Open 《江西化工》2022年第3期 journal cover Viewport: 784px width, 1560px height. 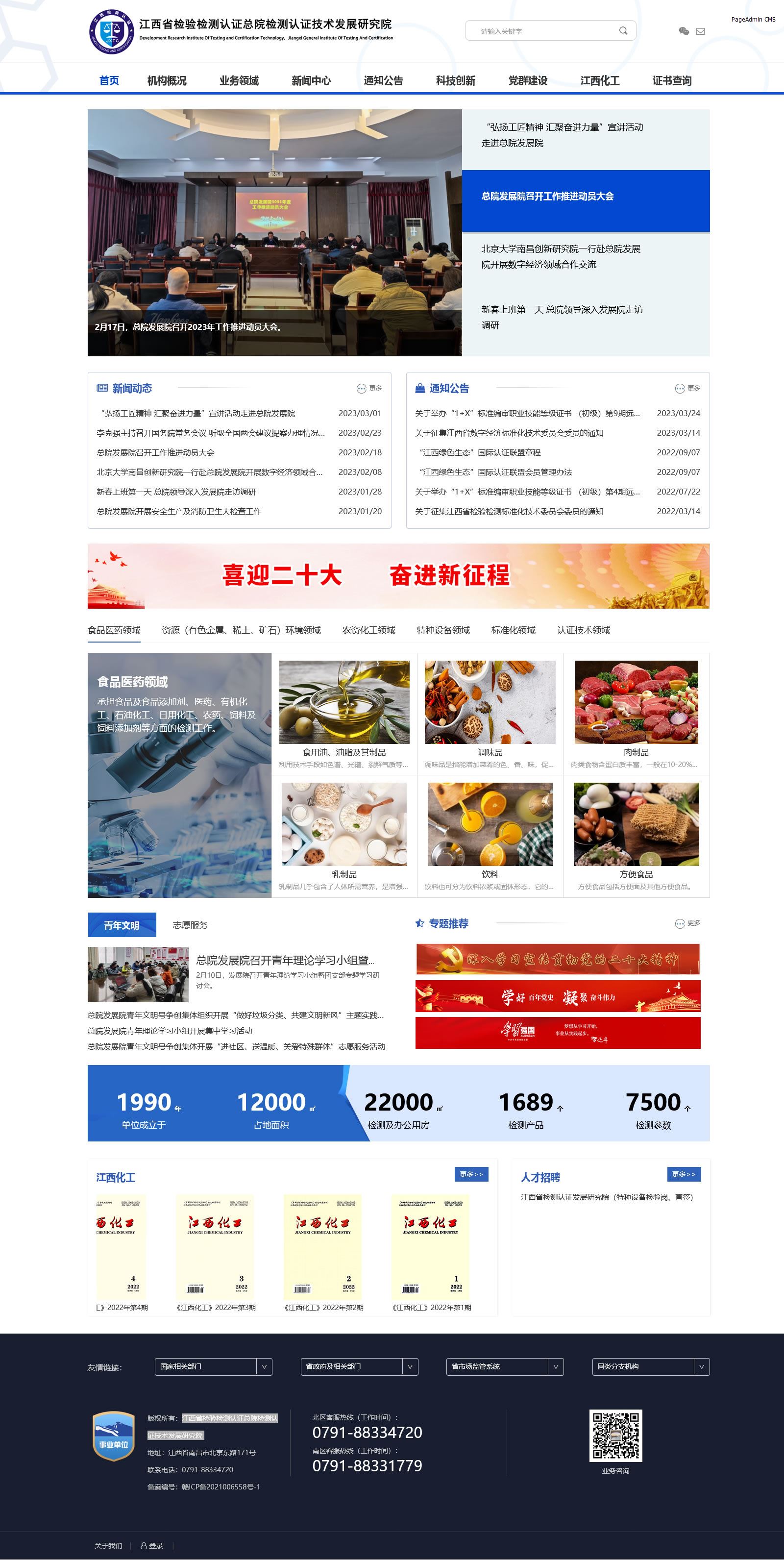(215, 1252)
